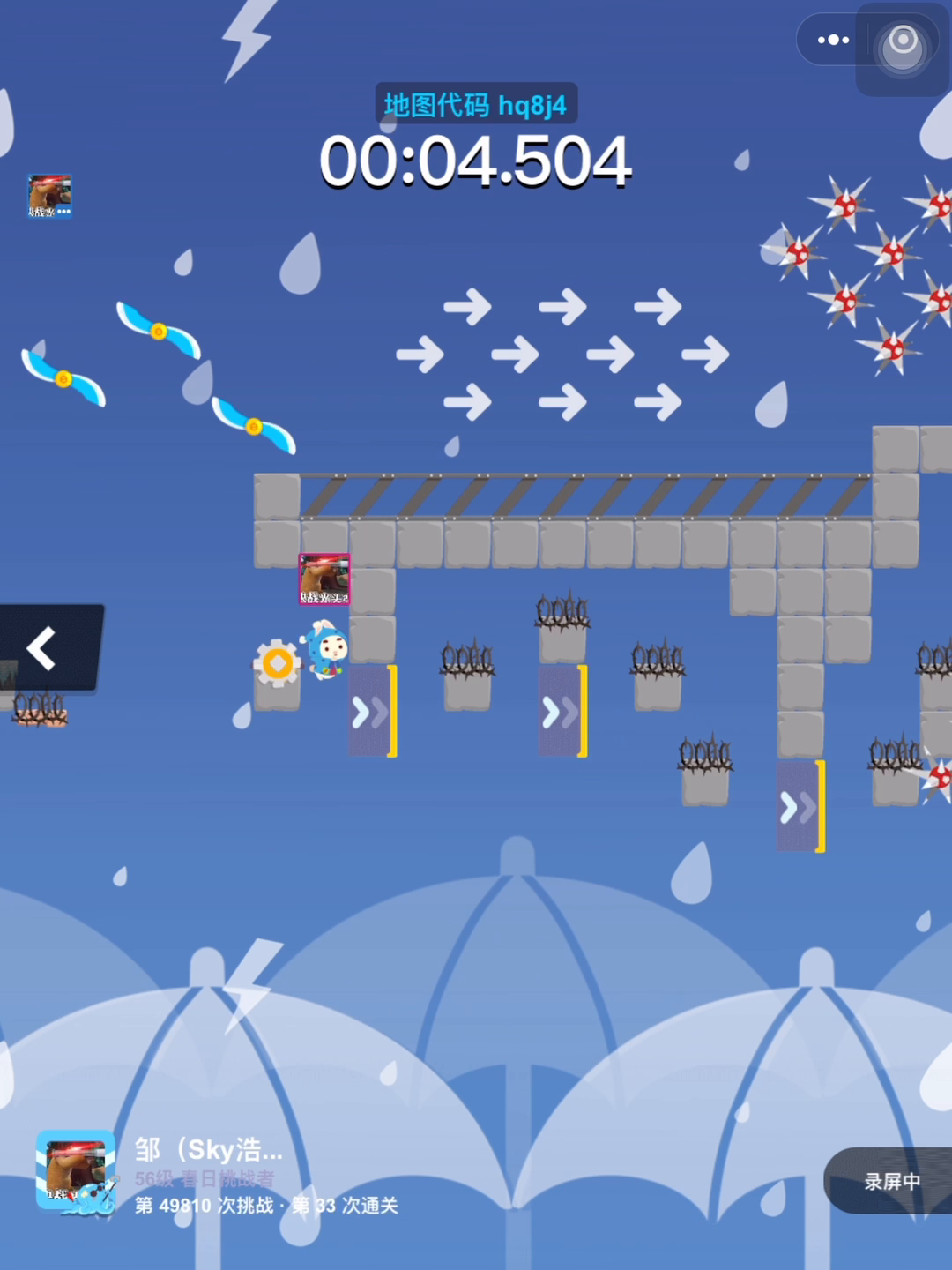Image resolution: width=952 pixels, height=1270 pixels.
Task: Close the mini-program with the circle button
Action: pyautogui.click(x=903, y=41)
